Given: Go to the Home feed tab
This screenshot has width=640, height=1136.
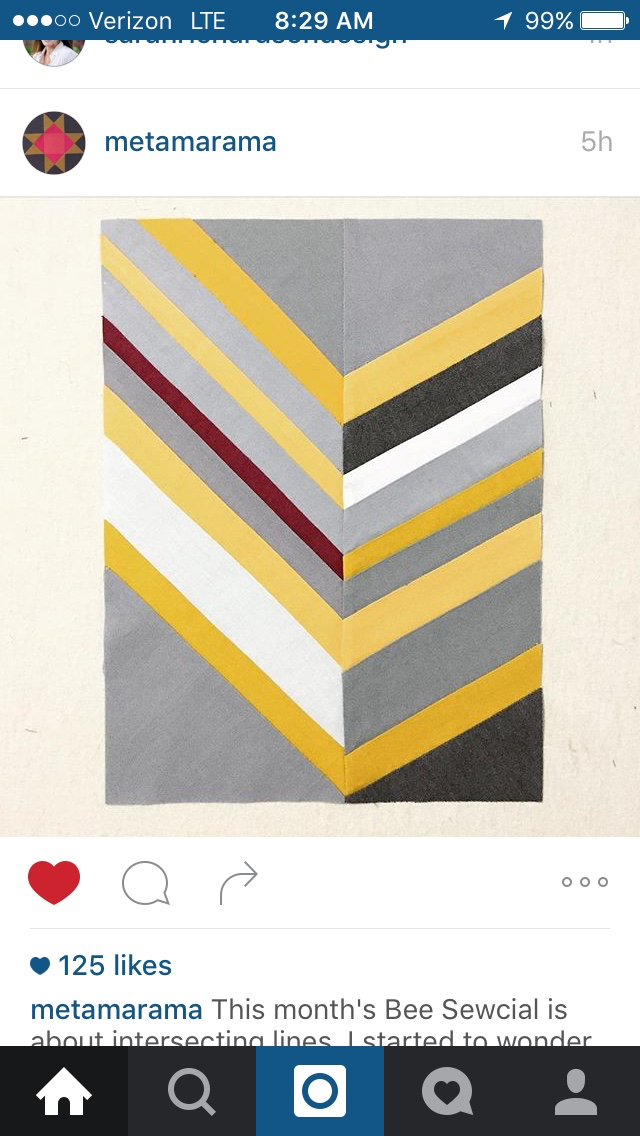Looking at the screenshot, I should (x=64, y=1091).
